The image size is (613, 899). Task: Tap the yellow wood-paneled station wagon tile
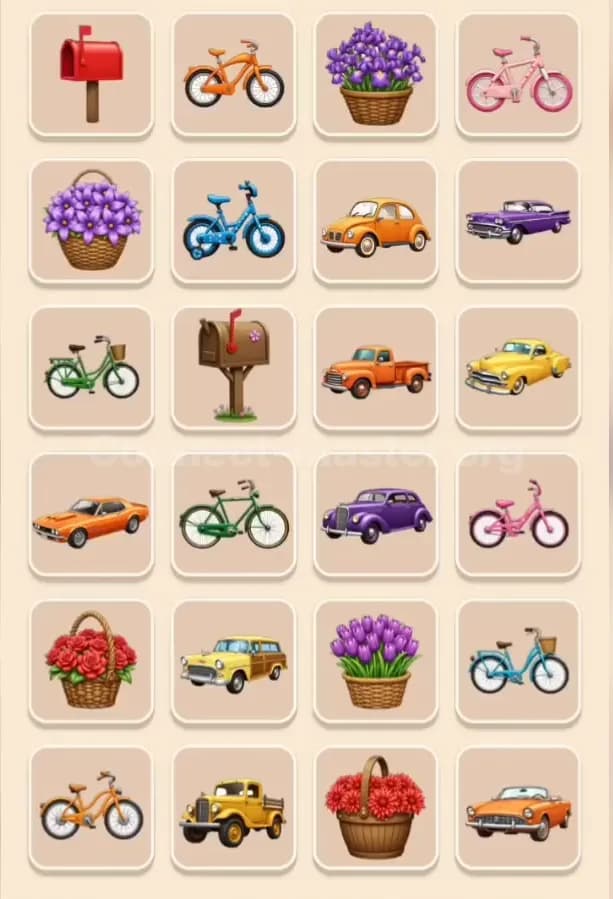233,662
